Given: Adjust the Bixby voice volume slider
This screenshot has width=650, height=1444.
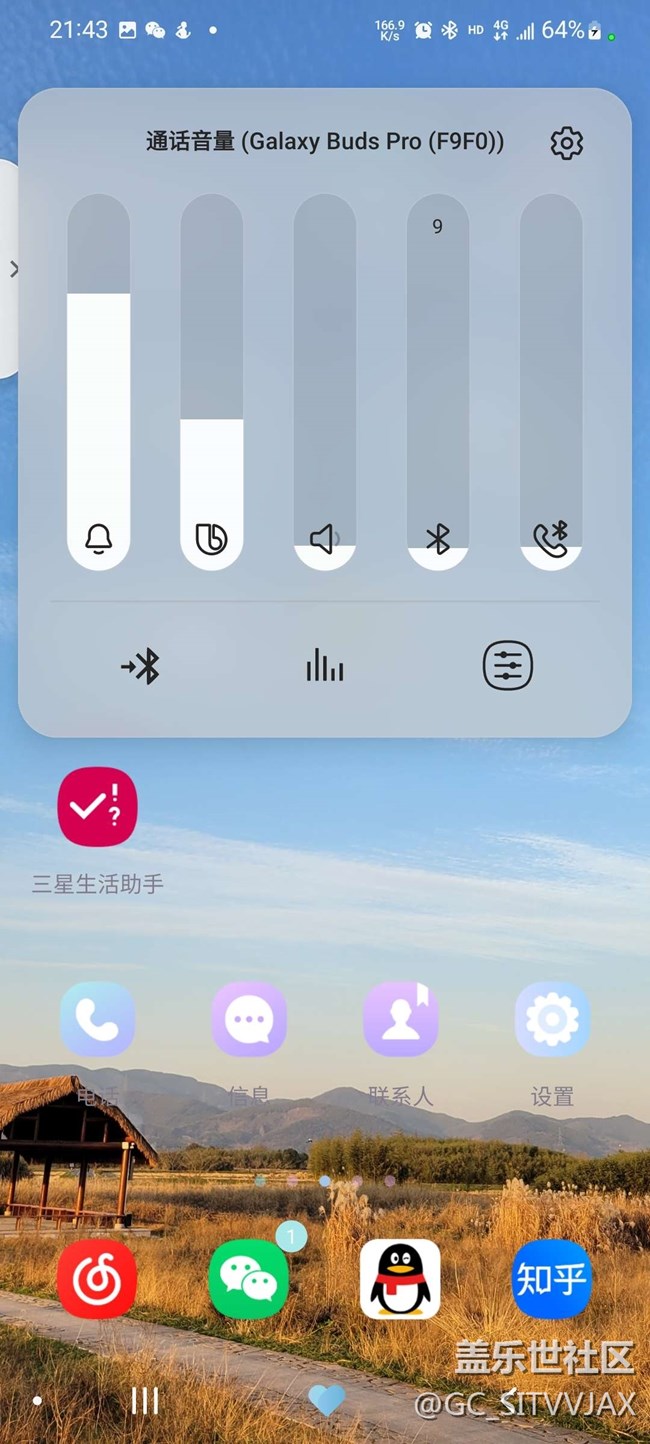Looking at the screenshot, I should pos(211,382).
